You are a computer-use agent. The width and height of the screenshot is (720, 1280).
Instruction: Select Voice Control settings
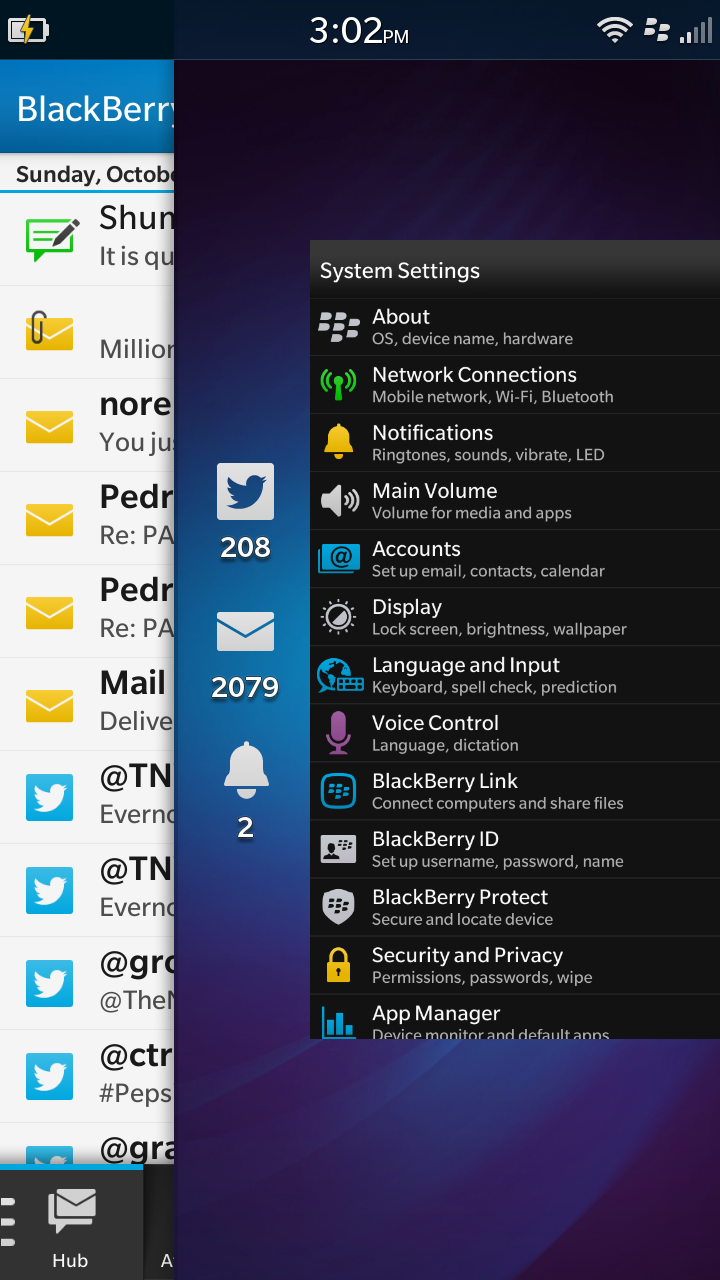[x=515, y=733]
